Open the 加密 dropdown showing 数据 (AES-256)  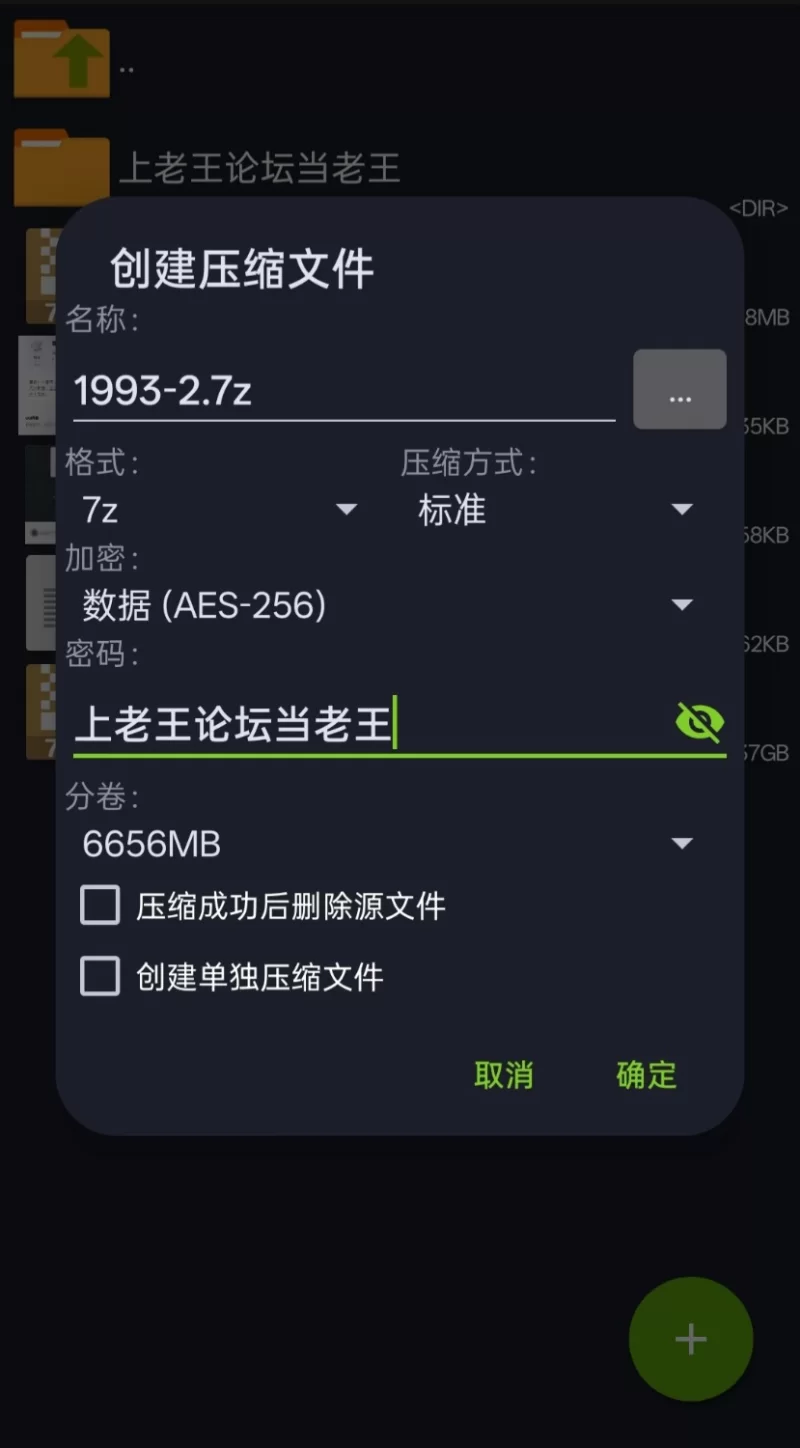click(x=388, y=605)
